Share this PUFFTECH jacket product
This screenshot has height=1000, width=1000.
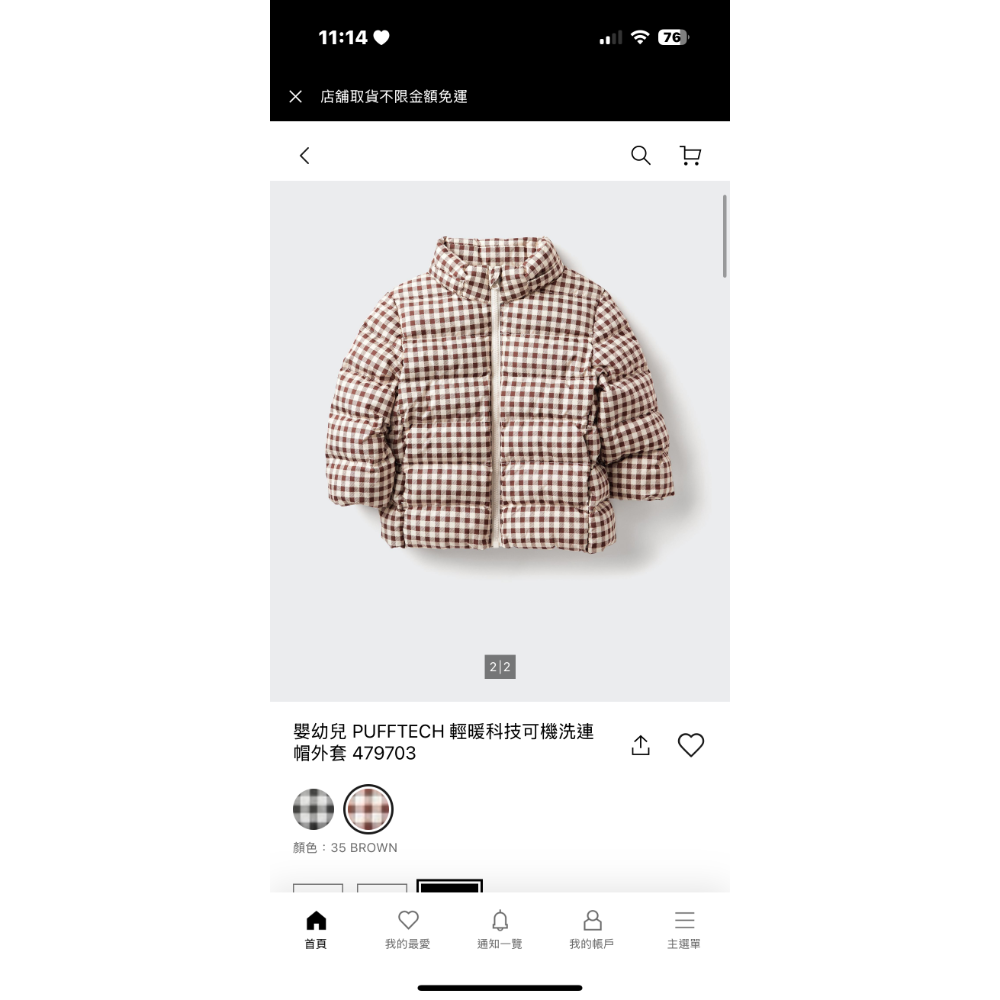641,745
